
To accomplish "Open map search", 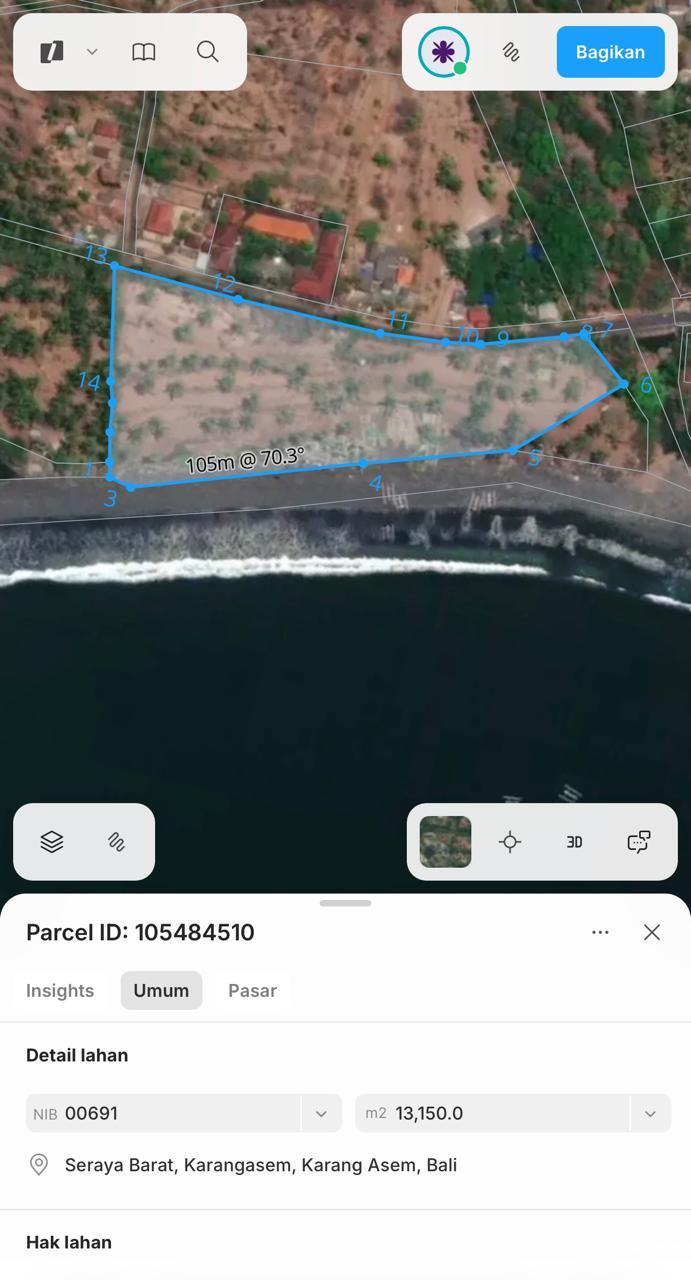I will [207, 52].
